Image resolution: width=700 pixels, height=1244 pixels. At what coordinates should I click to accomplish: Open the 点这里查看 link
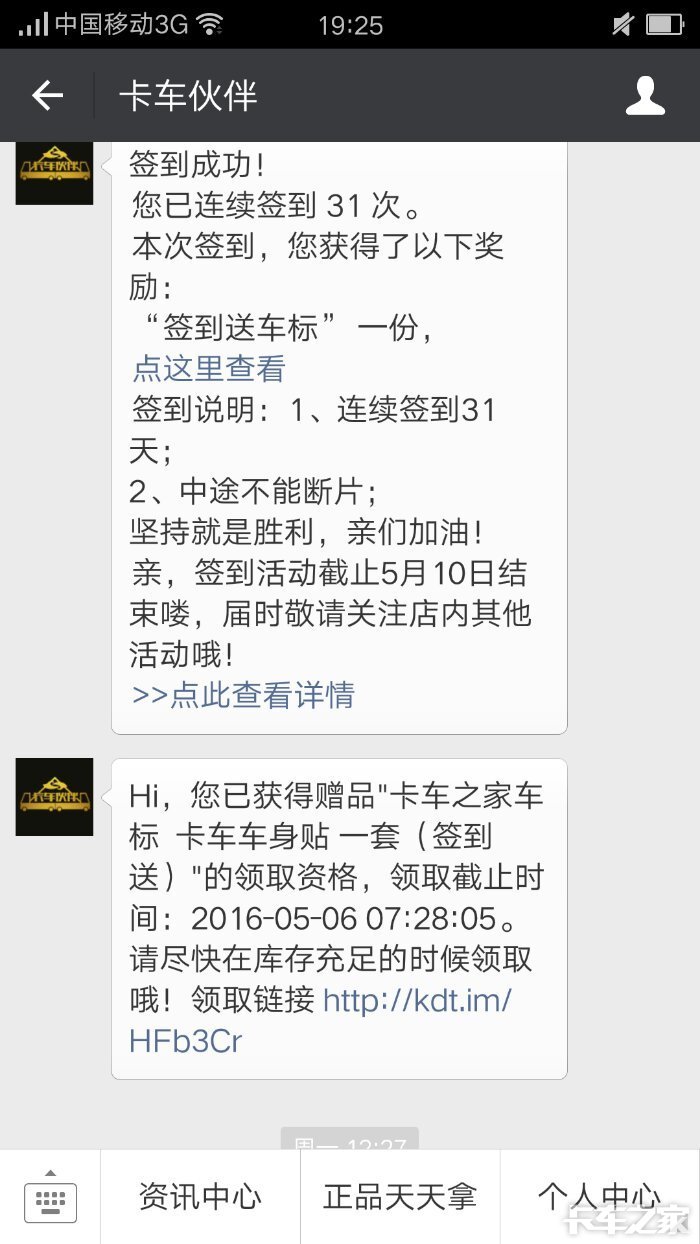pyautogui.click(x=209, y=368)
